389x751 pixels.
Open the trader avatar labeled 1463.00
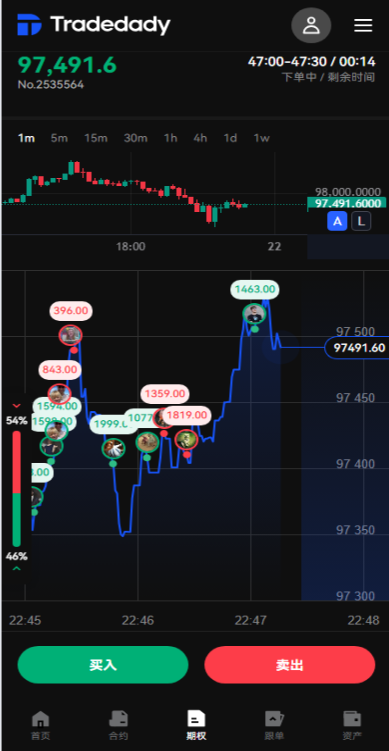(x=254, y=314)
